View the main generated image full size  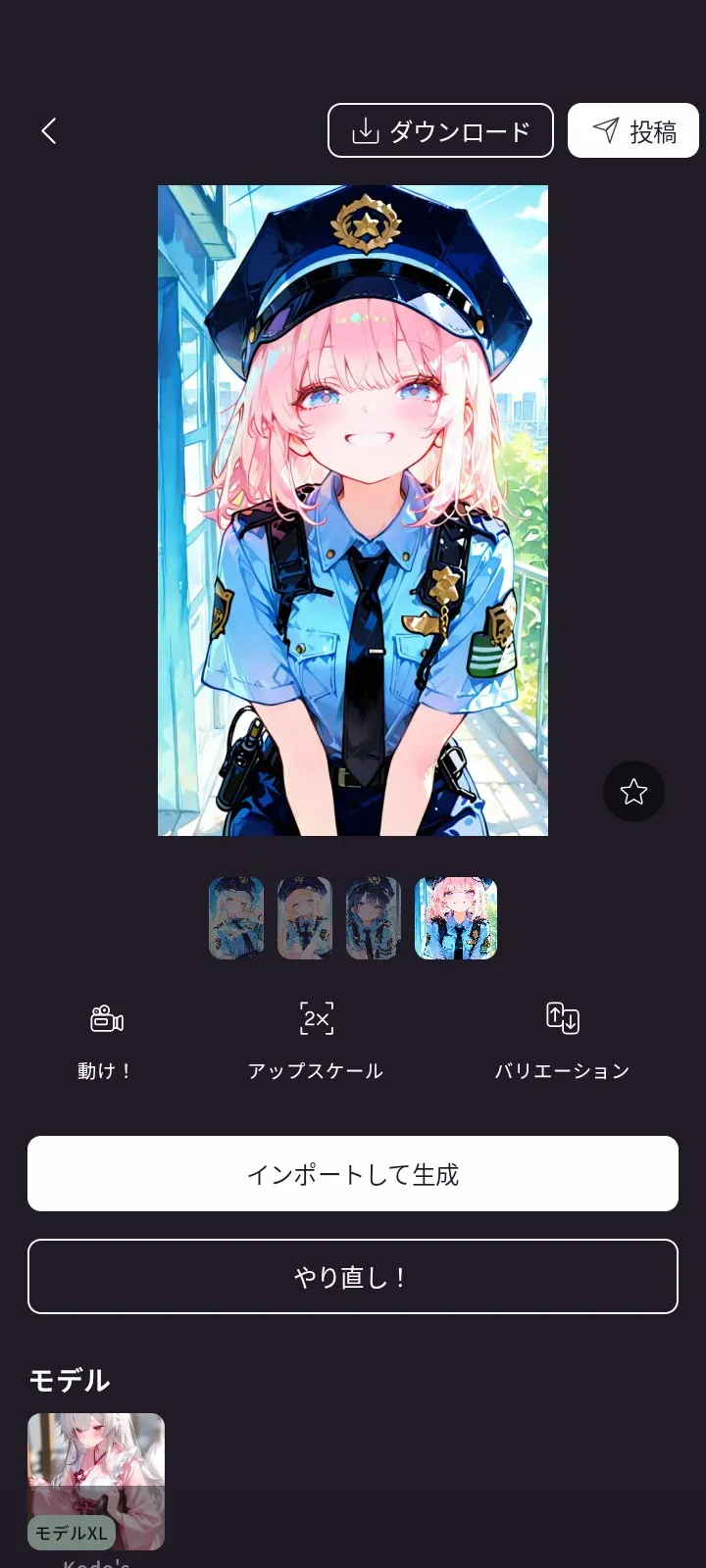click(353, 510)
